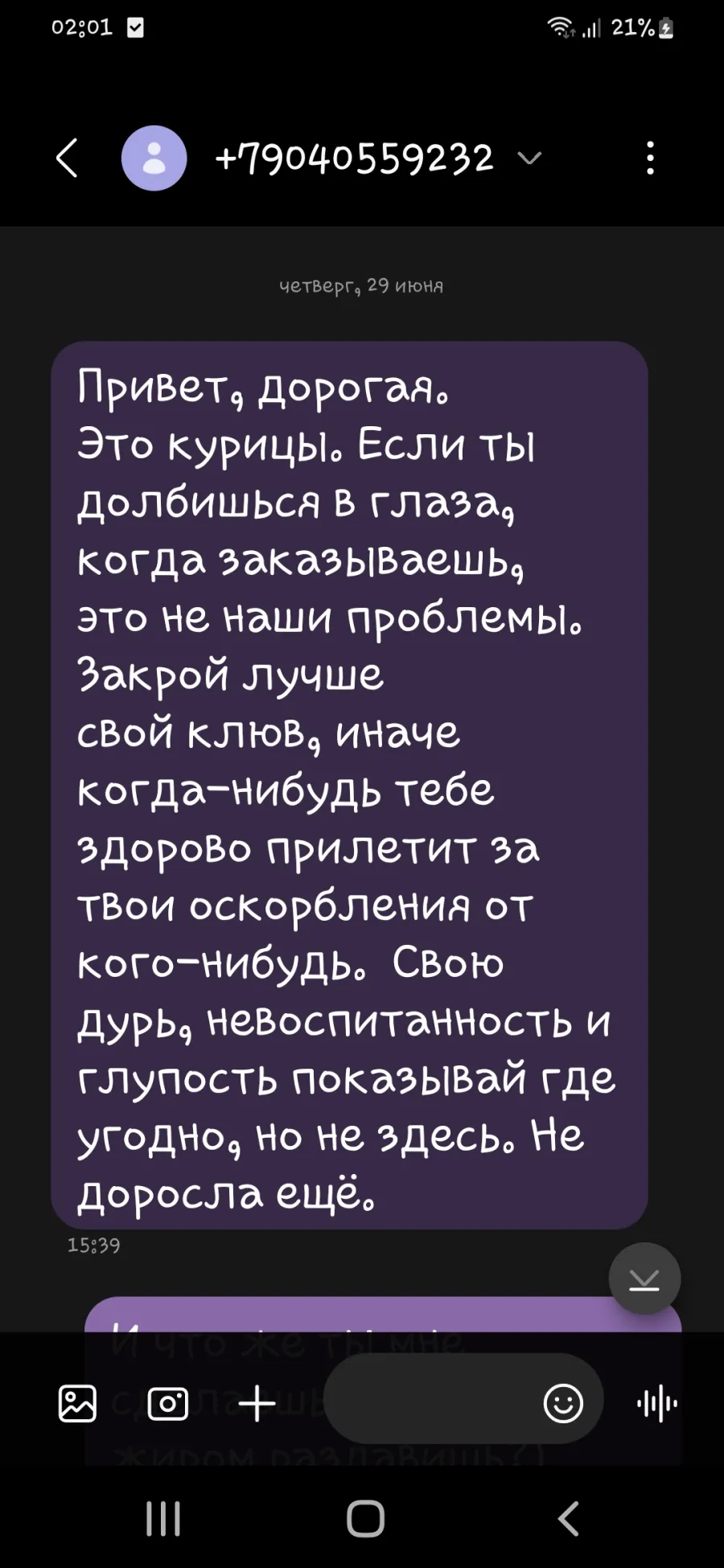
Task: Open the camera to take a photo
Action: point(167,1404)
